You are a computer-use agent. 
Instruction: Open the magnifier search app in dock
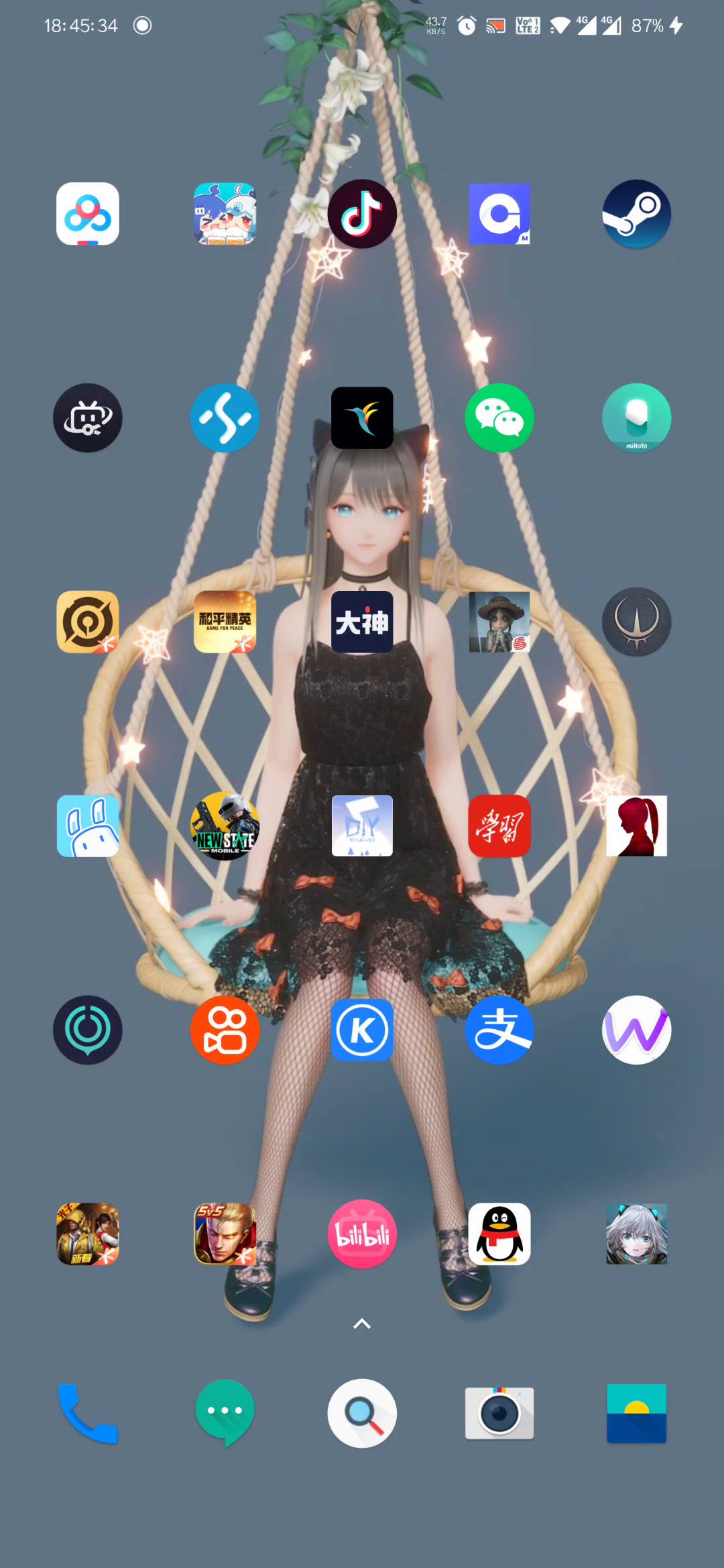[362, 1413]
